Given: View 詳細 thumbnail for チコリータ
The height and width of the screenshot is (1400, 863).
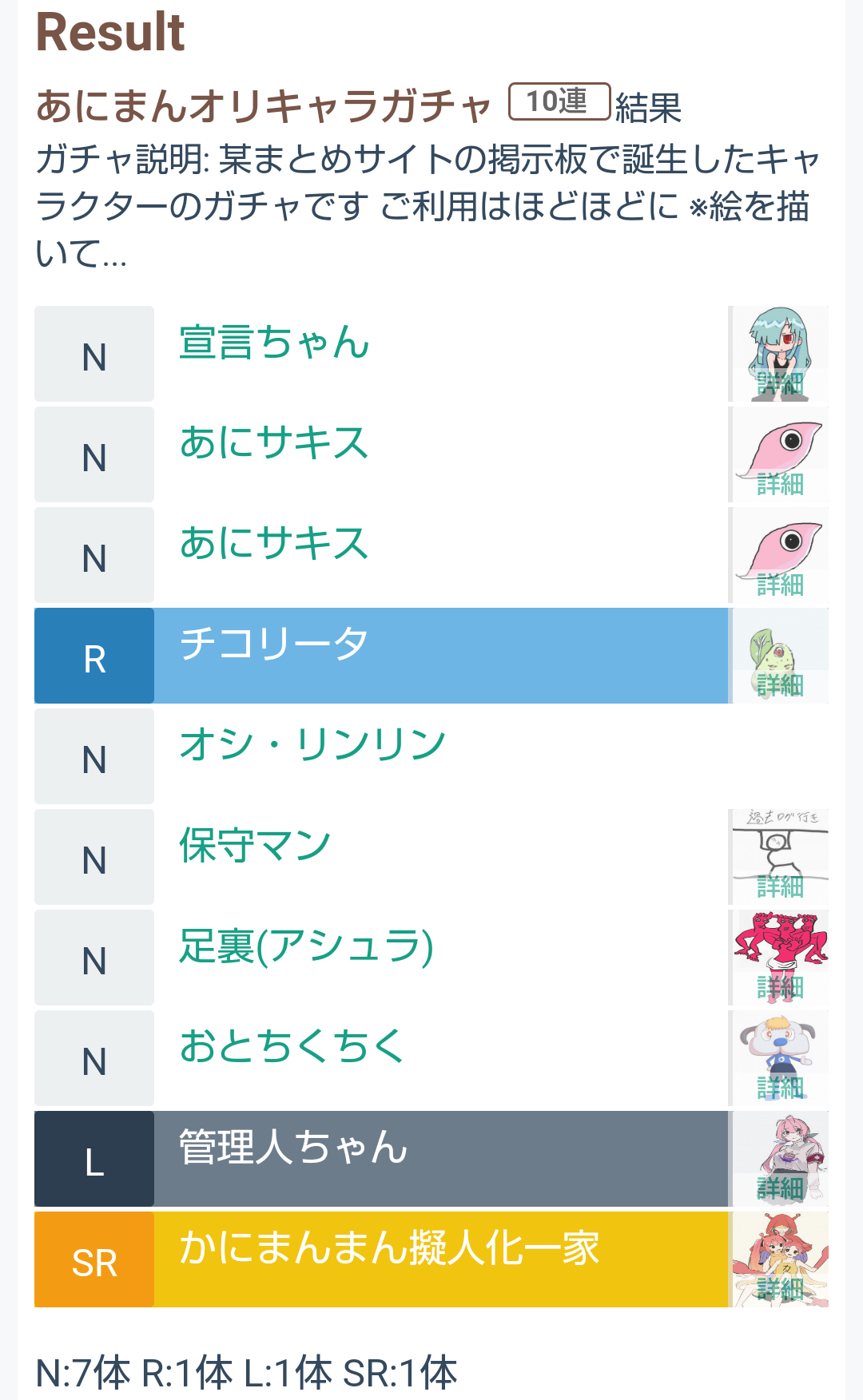Looking at the screenshot, I should [x=780, y=656].
